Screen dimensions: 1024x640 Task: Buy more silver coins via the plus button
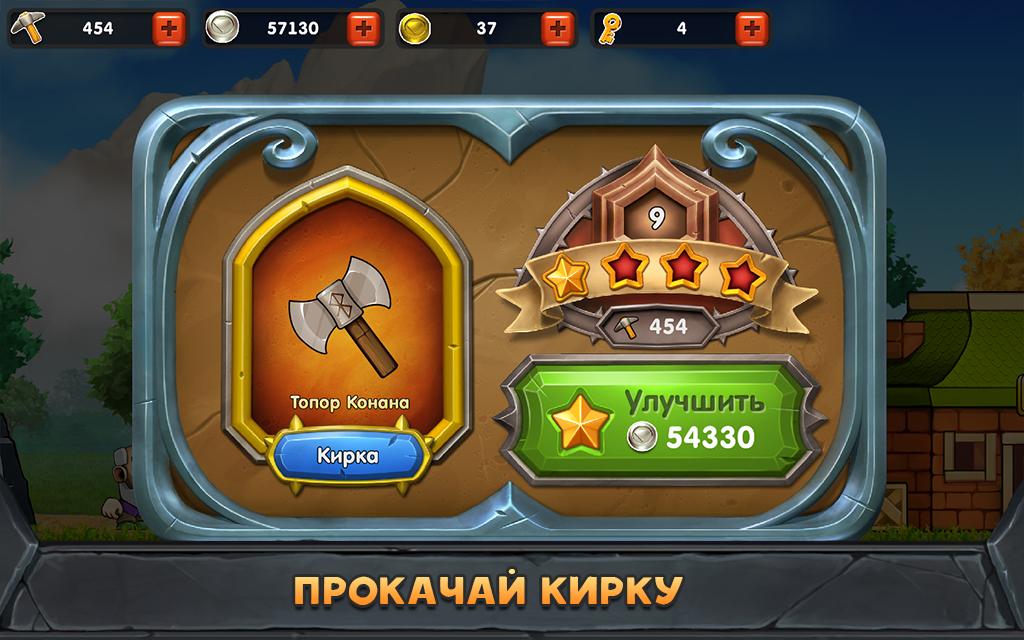point(363,28)
